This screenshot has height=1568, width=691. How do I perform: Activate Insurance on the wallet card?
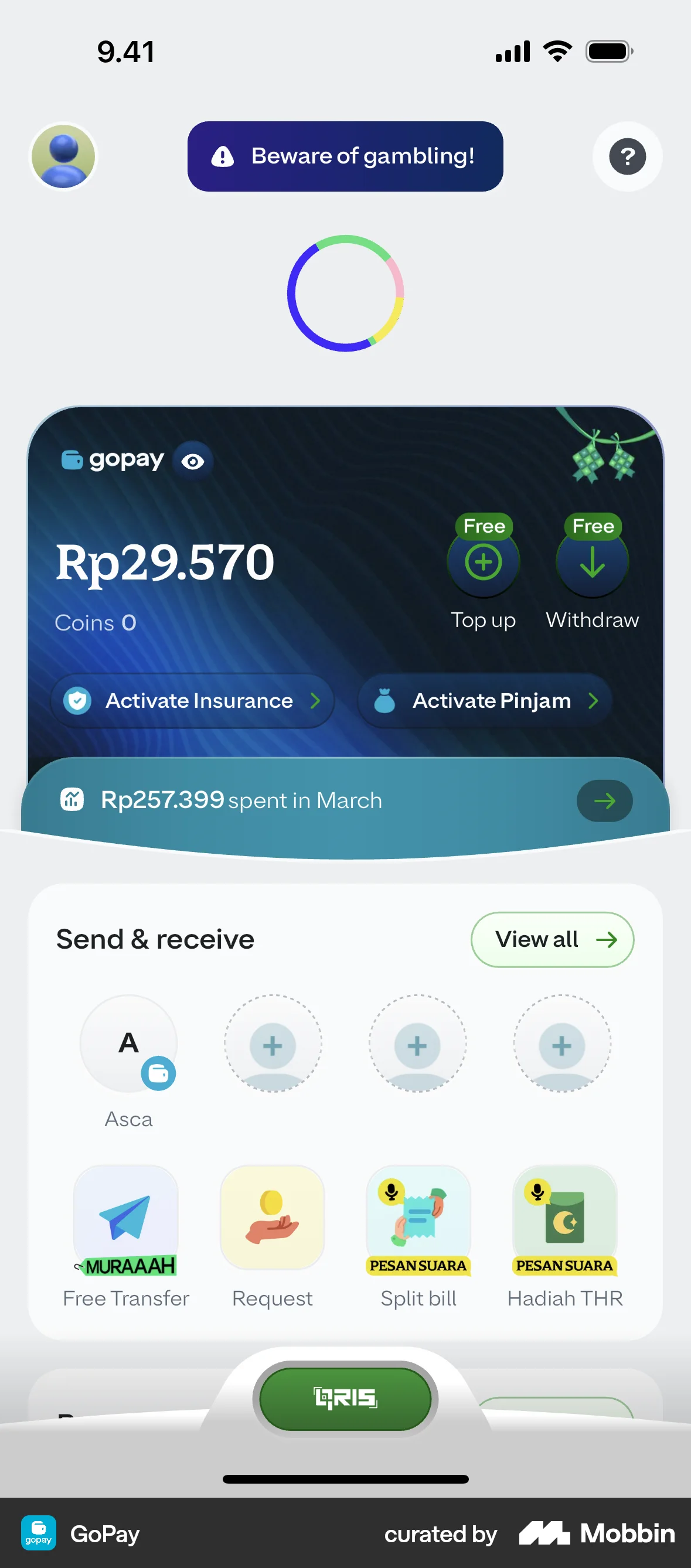click(x=191, y=701)
